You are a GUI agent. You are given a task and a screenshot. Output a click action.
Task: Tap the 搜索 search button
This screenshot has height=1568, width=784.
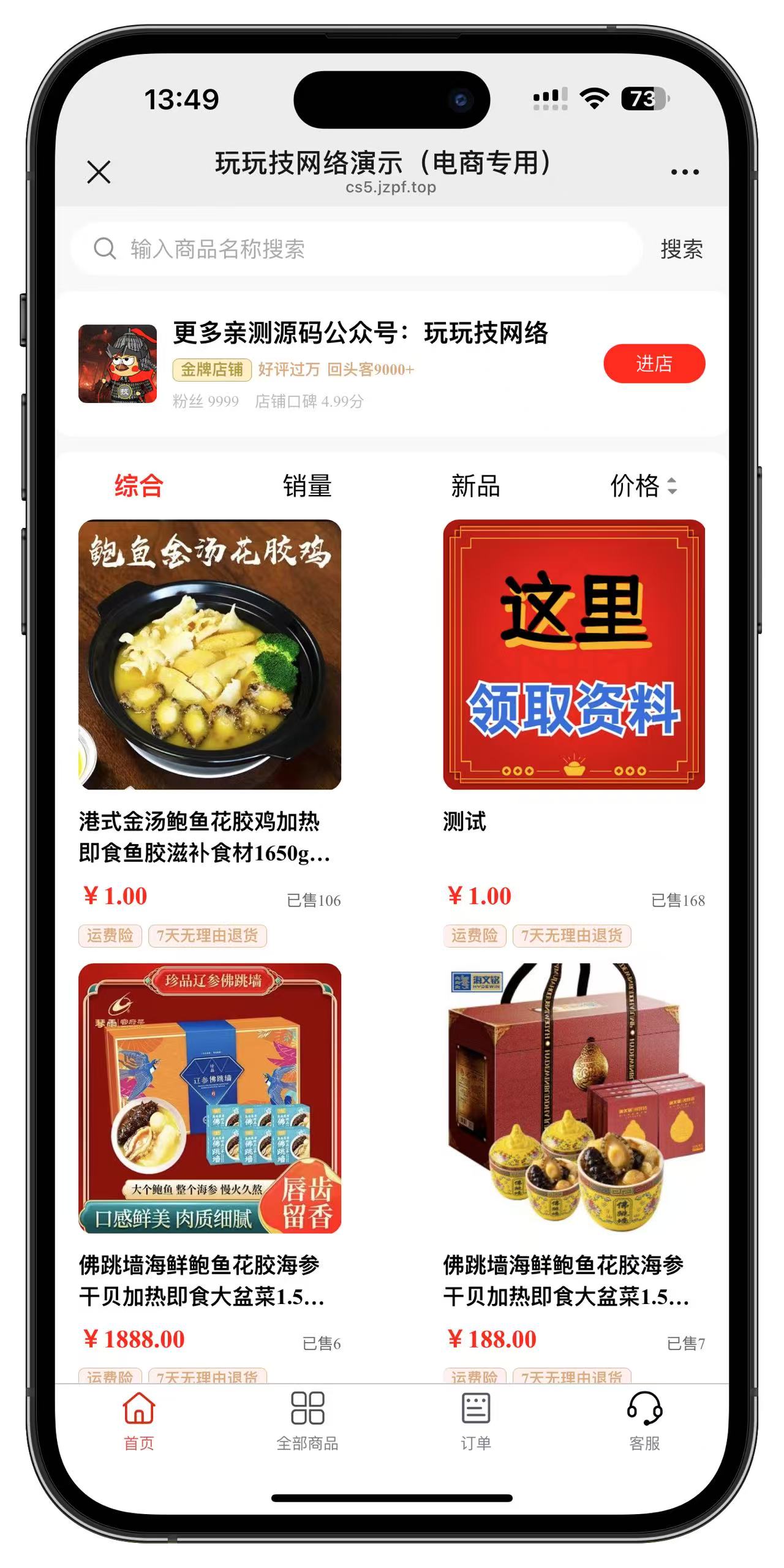coord(681,249)
